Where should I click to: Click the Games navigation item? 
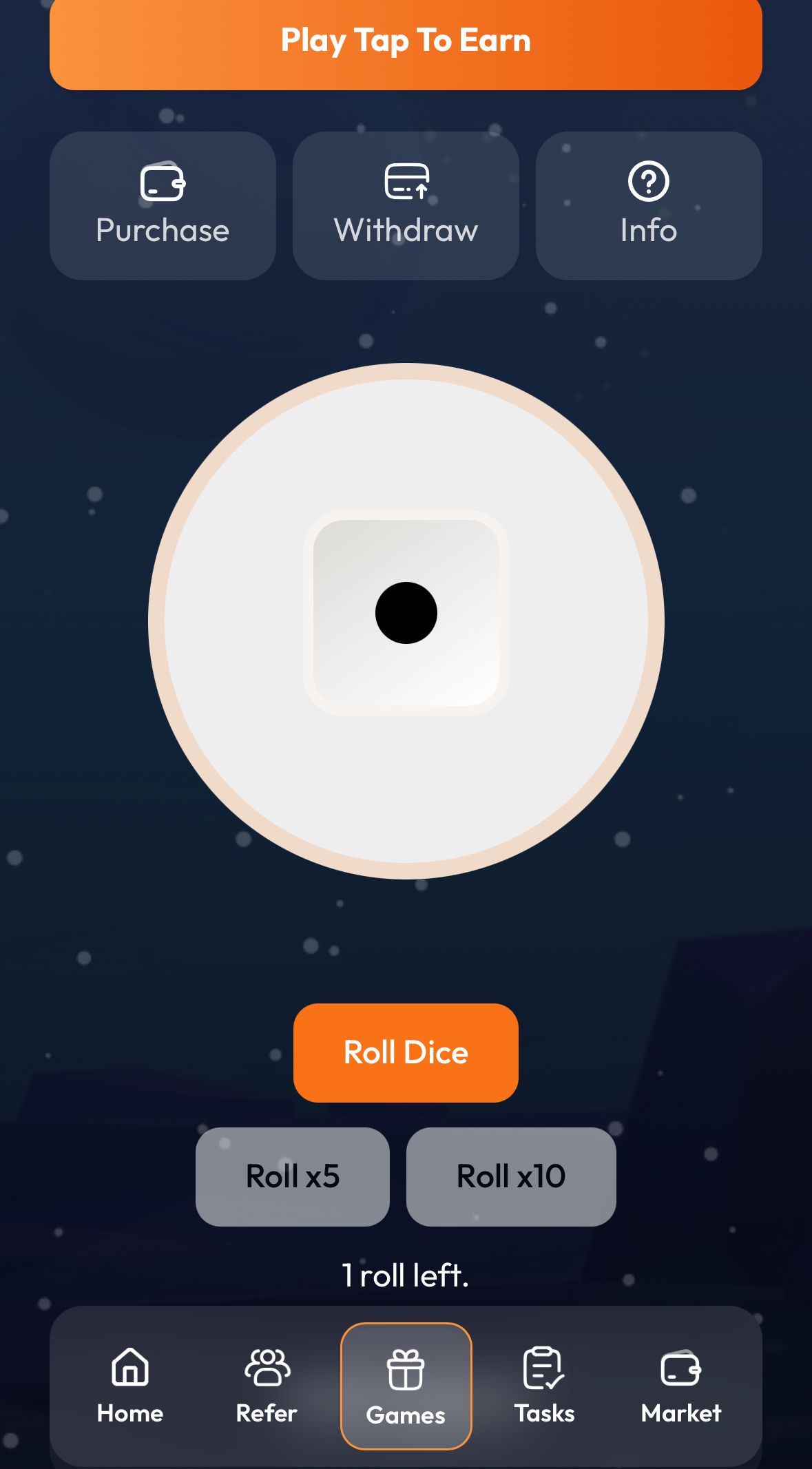406,1386
